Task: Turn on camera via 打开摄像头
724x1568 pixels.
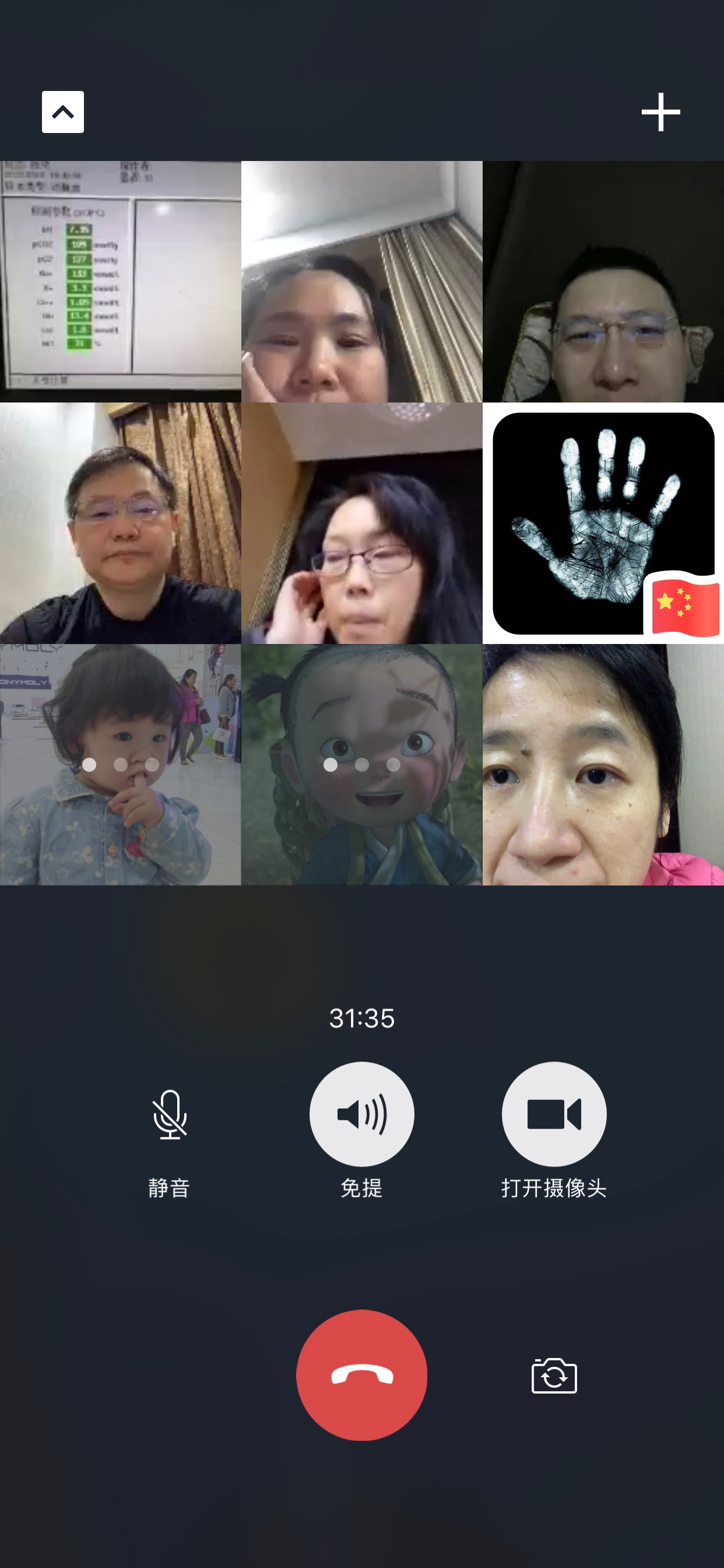Action: tap(554, 1114)
